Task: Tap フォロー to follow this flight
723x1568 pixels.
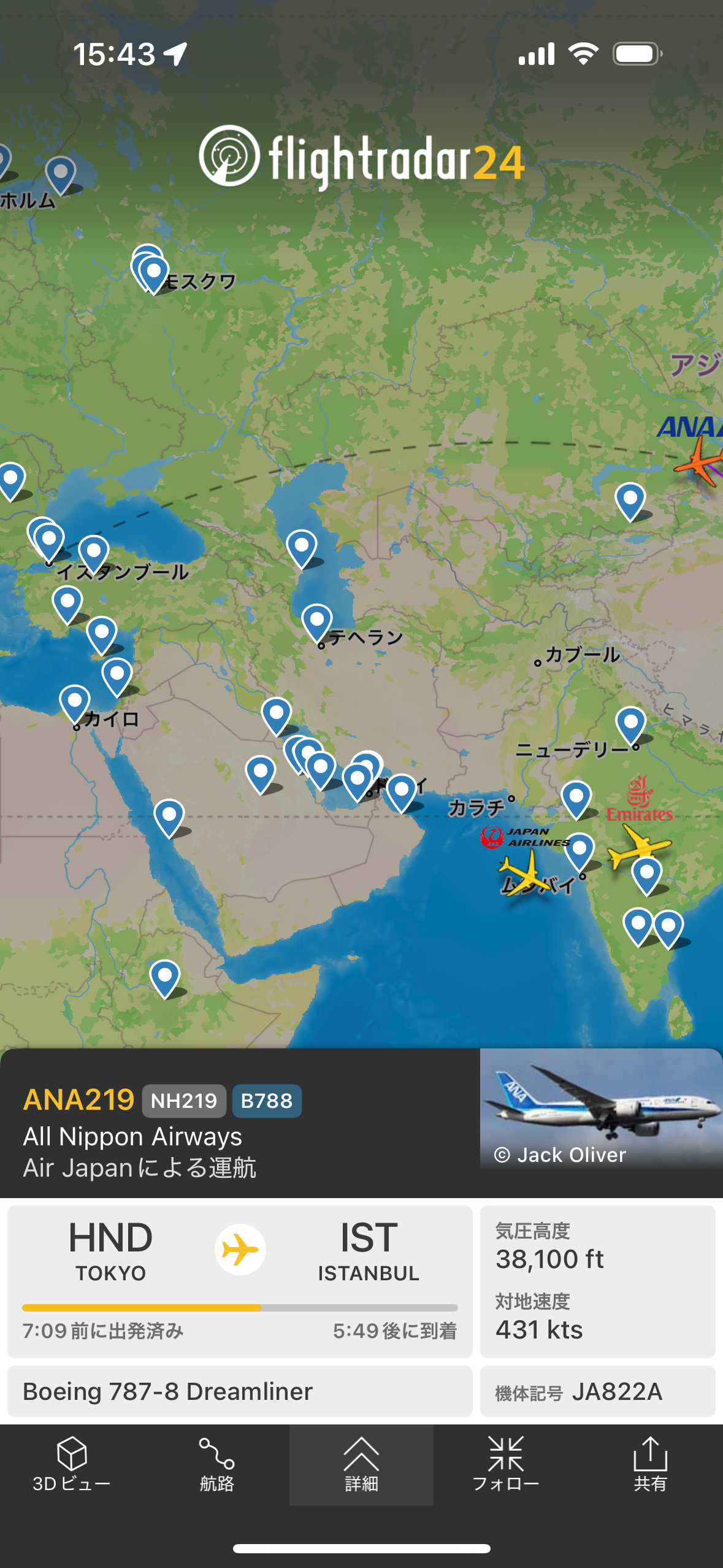Action: [x=506, y=1464]
